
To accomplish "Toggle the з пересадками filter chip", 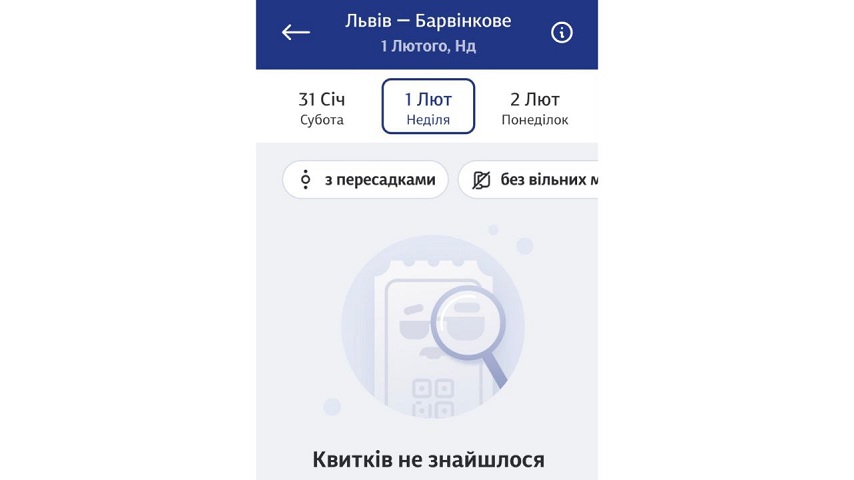I will tap(365, 180).
